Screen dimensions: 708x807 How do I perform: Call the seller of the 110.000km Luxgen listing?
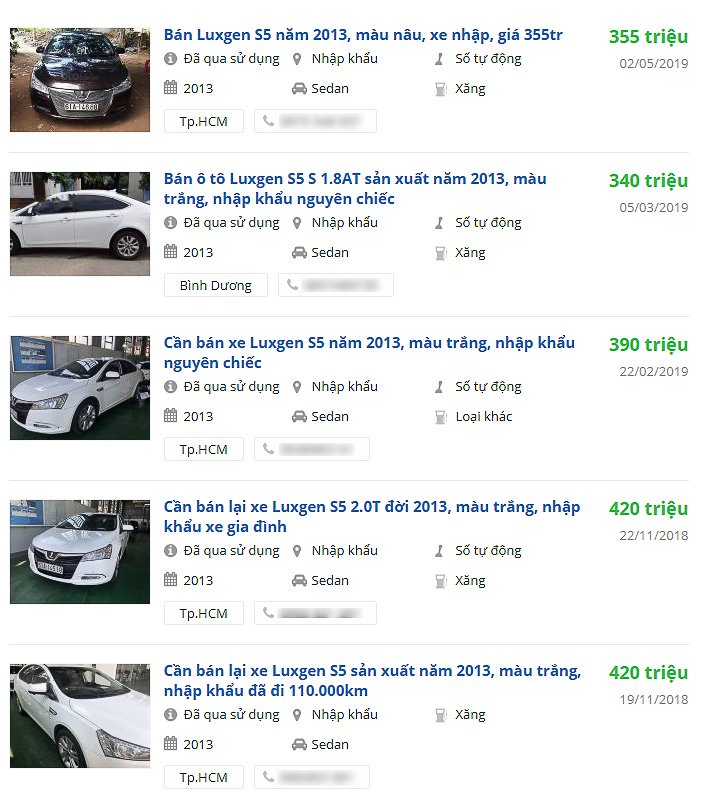pyautogui.click(x=312, y=777)
